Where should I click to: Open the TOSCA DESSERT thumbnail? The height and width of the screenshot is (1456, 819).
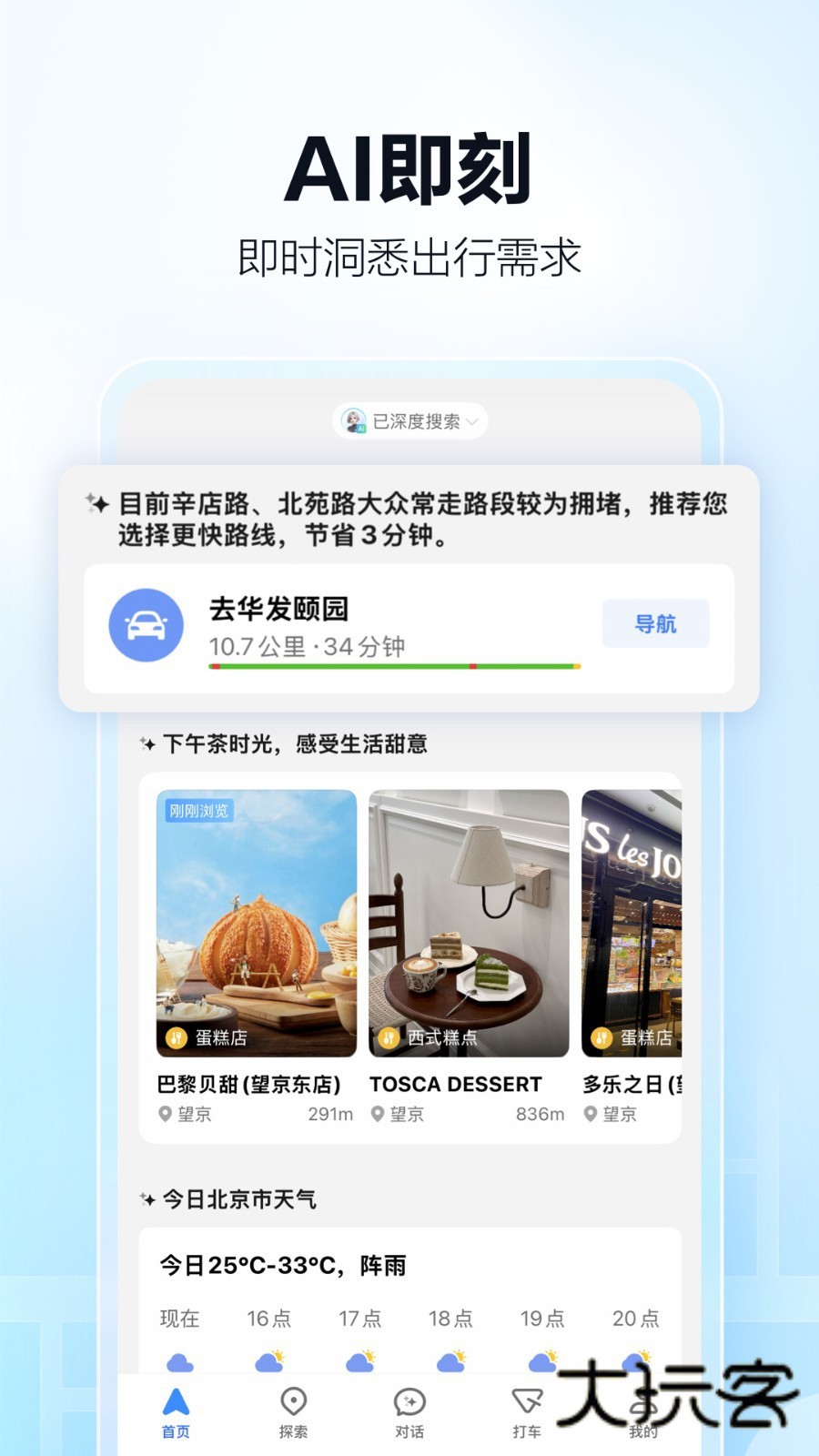coord(469,924)
